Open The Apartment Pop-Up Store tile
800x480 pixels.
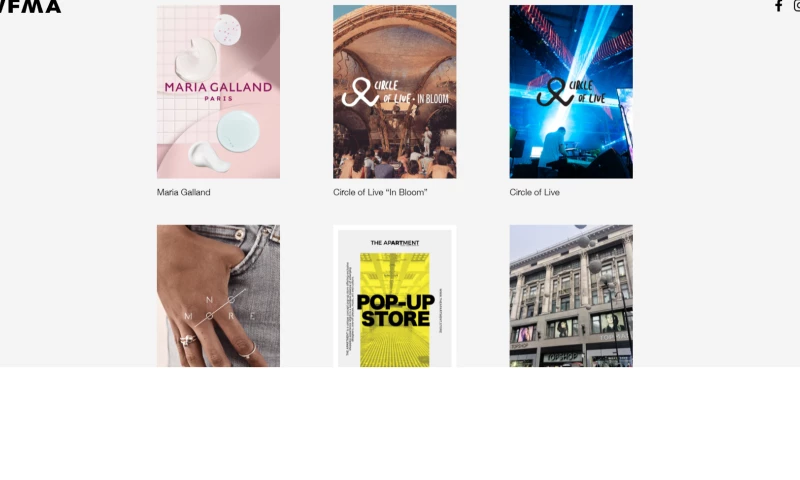coord(394,296)
